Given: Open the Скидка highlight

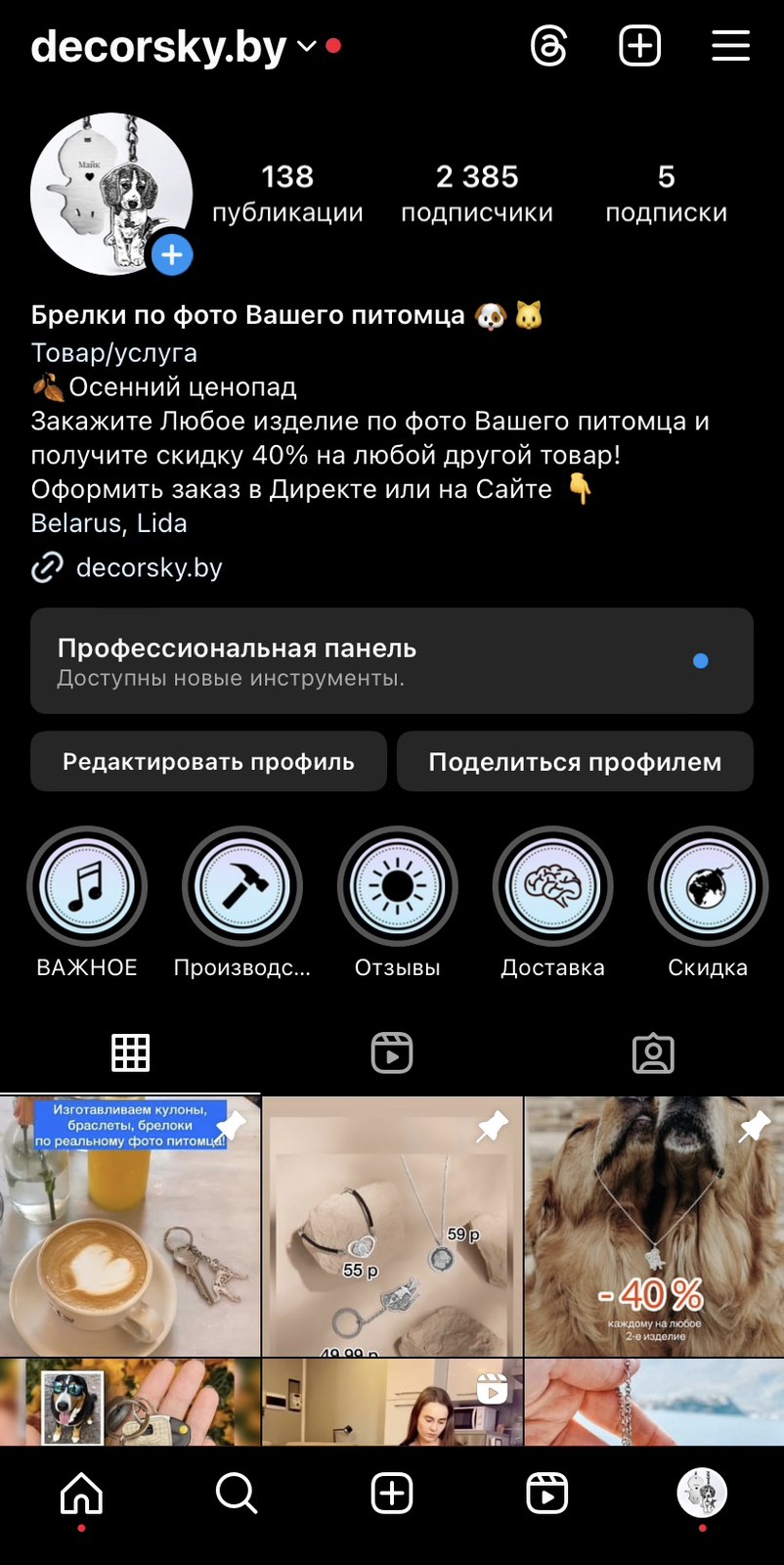Looking at the screenshot, I should [x=707, y=887].
